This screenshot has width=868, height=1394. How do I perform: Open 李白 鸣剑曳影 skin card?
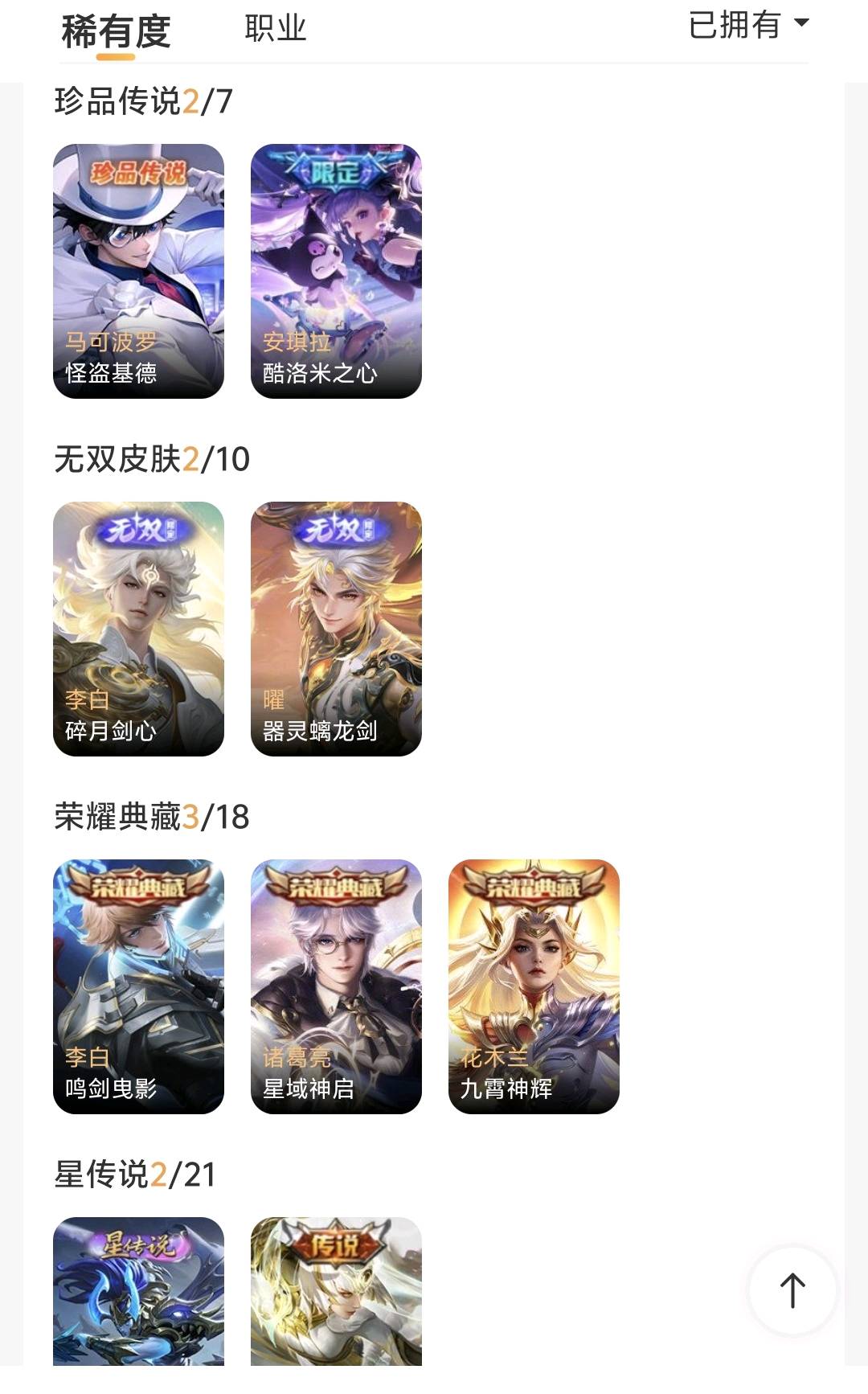coord(138,986)
